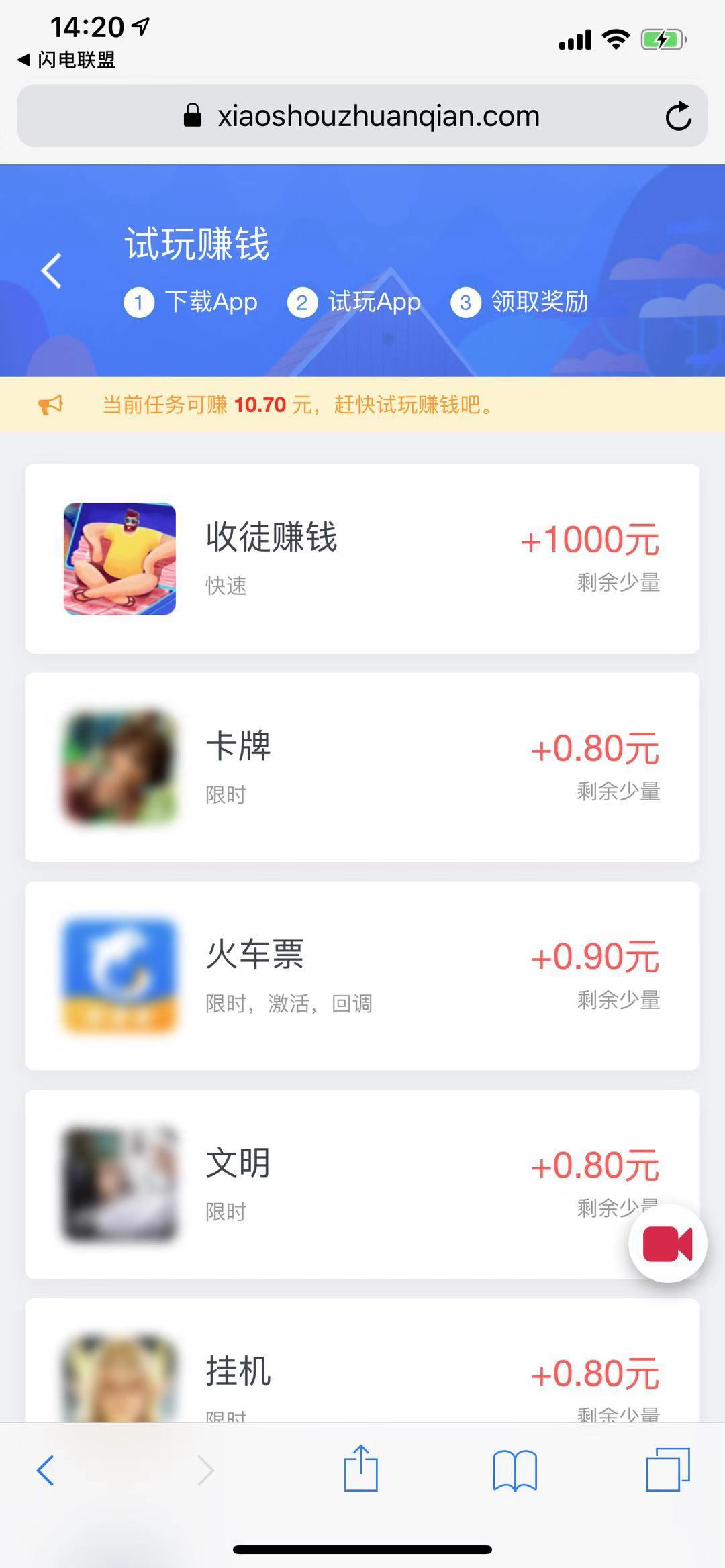This screenshot has height=1568, width=725.
Task: Tap the padlock icon in the address bar
Action: tap(193, 115)
